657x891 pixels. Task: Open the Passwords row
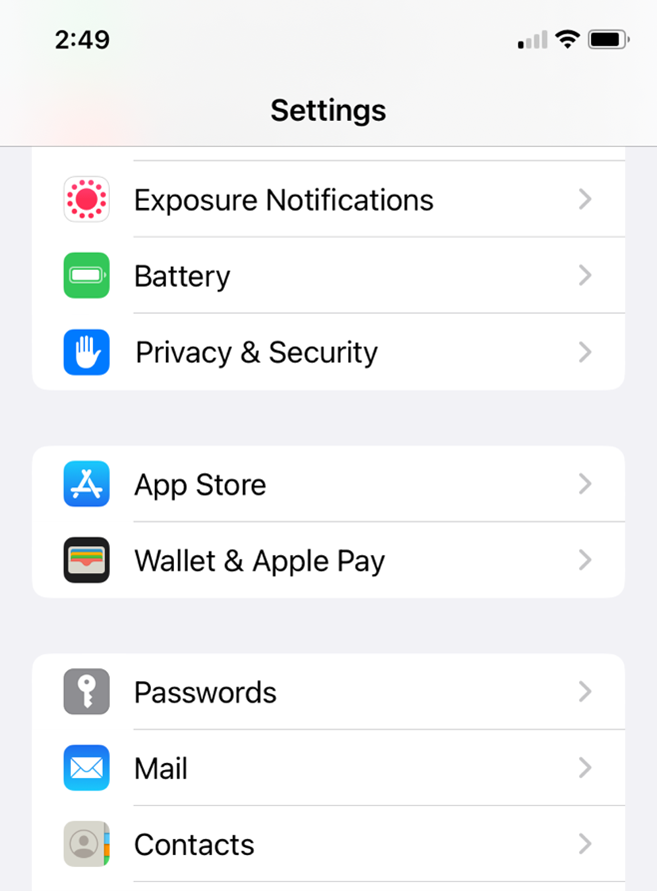point(205,692)
